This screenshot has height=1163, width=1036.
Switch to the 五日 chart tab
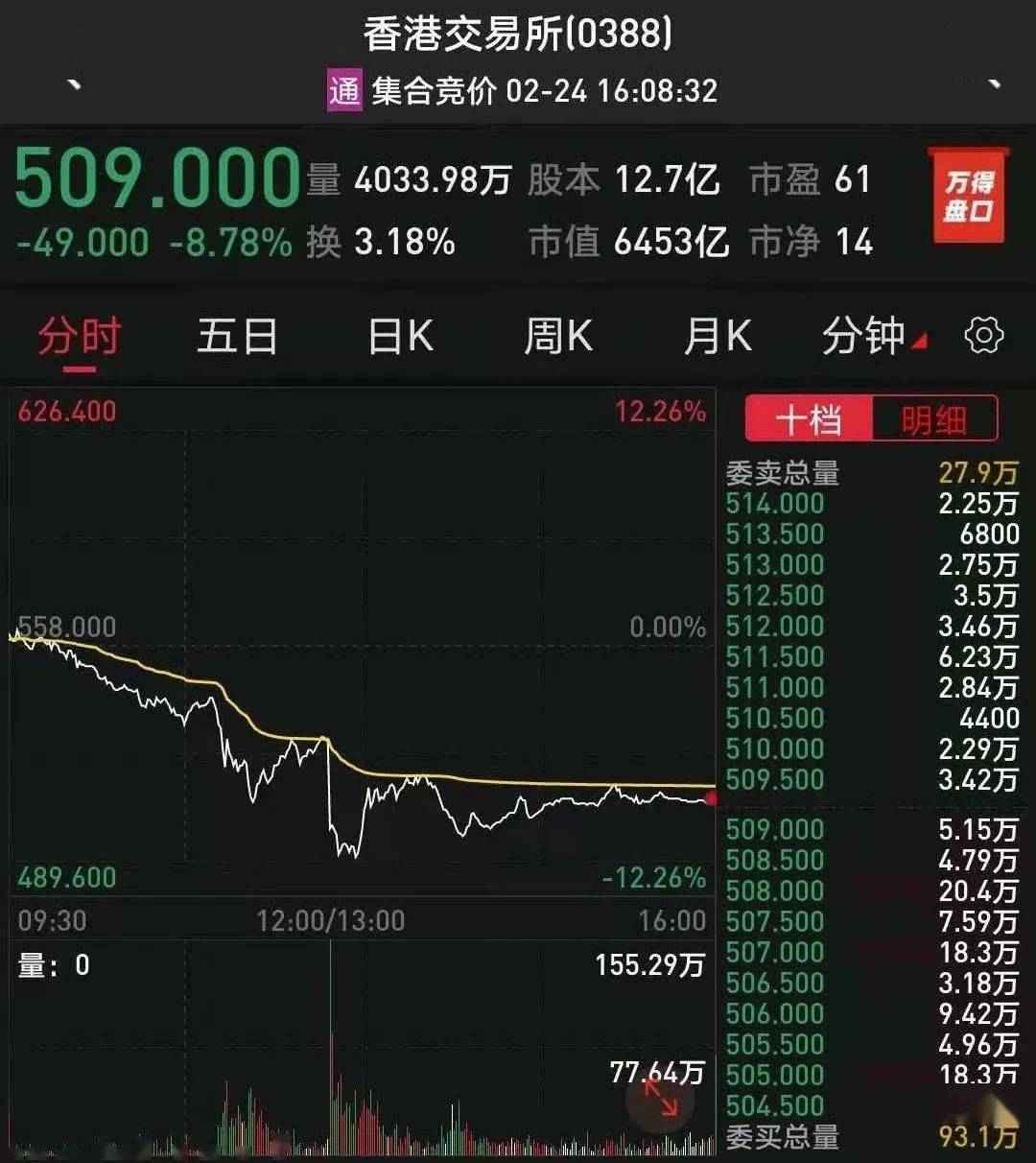click(x=237, y=337)
